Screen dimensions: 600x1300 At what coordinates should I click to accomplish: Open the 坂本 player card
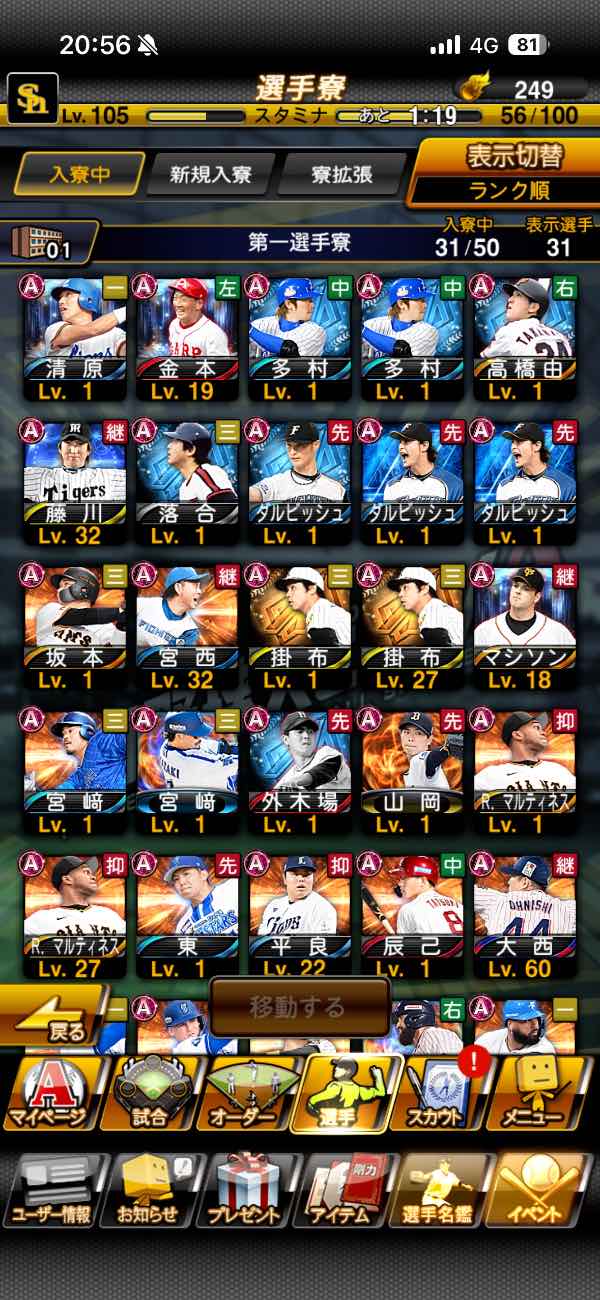click(x=75, y=627)
